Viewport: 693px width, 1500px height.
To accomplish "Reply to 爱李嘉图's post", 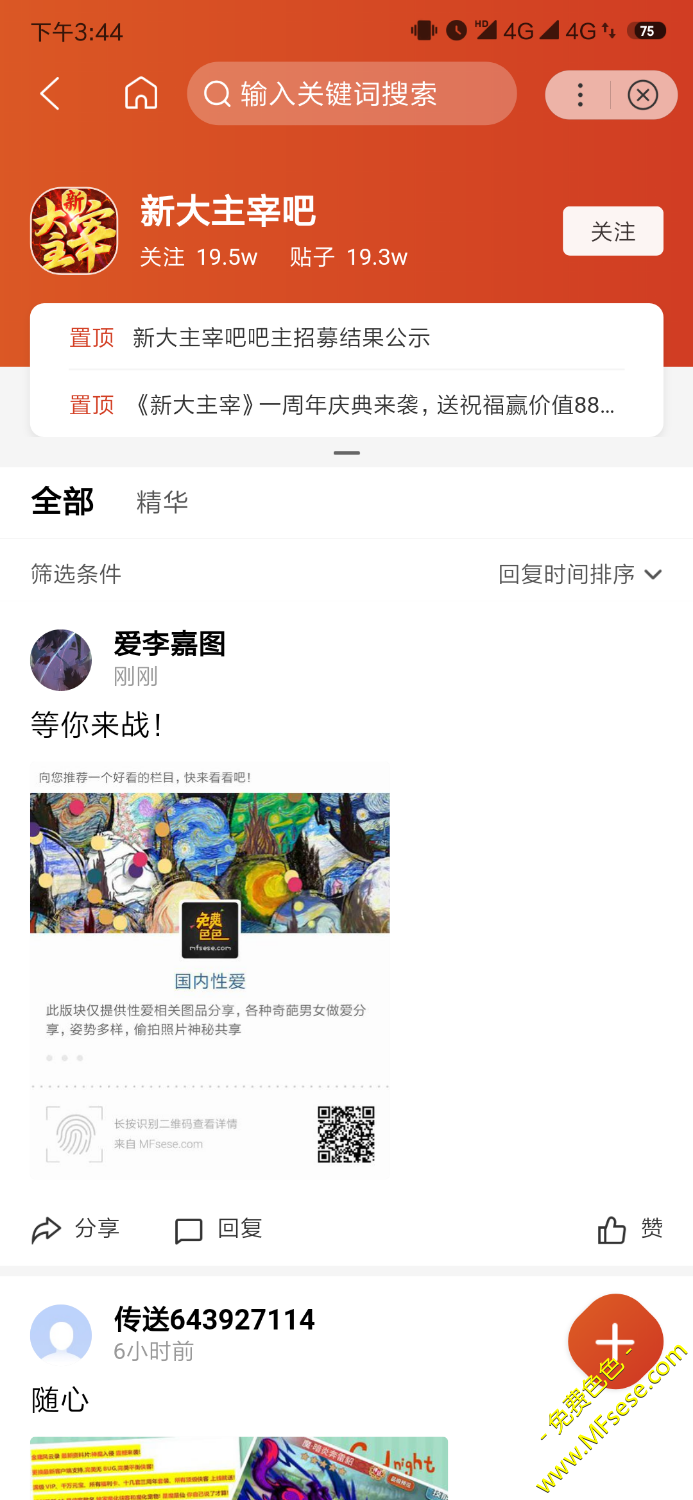I will (x=218, y=1229).
